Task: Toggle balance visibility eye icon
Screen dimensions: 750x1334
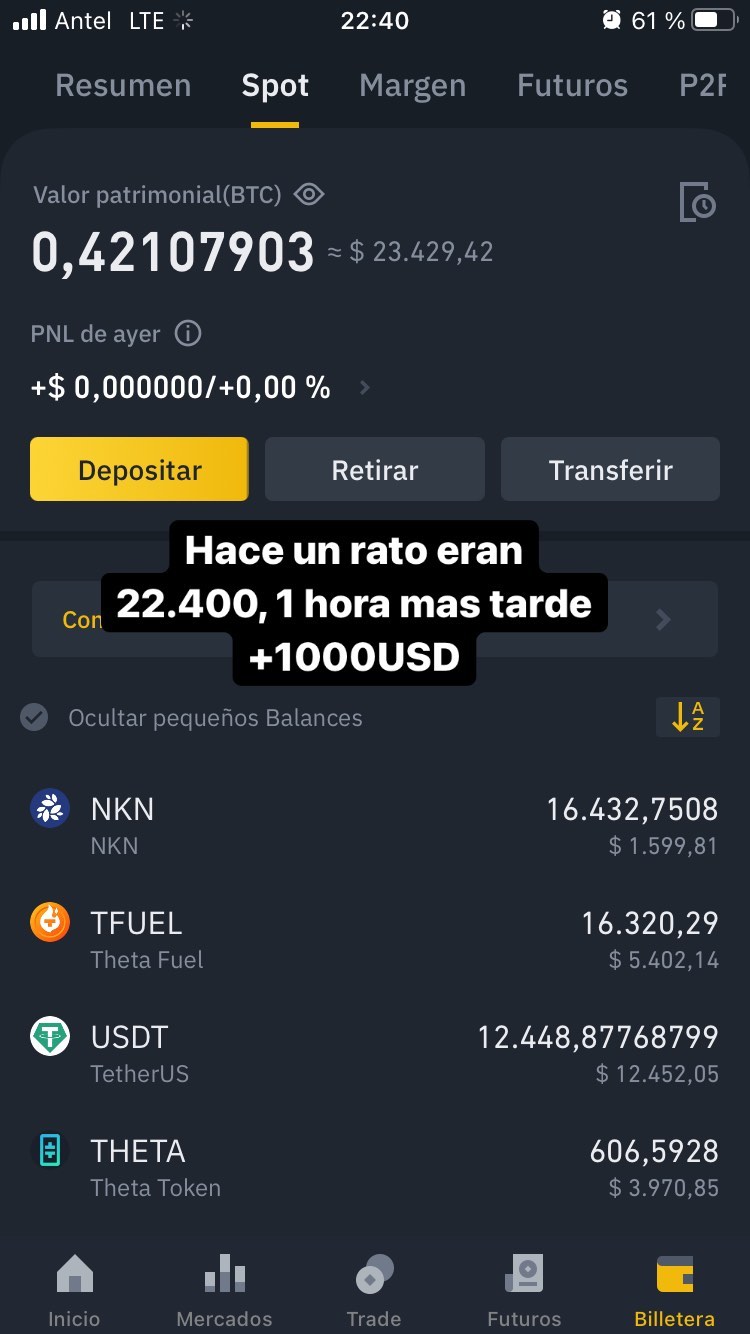Action: (x=309, y=194)
